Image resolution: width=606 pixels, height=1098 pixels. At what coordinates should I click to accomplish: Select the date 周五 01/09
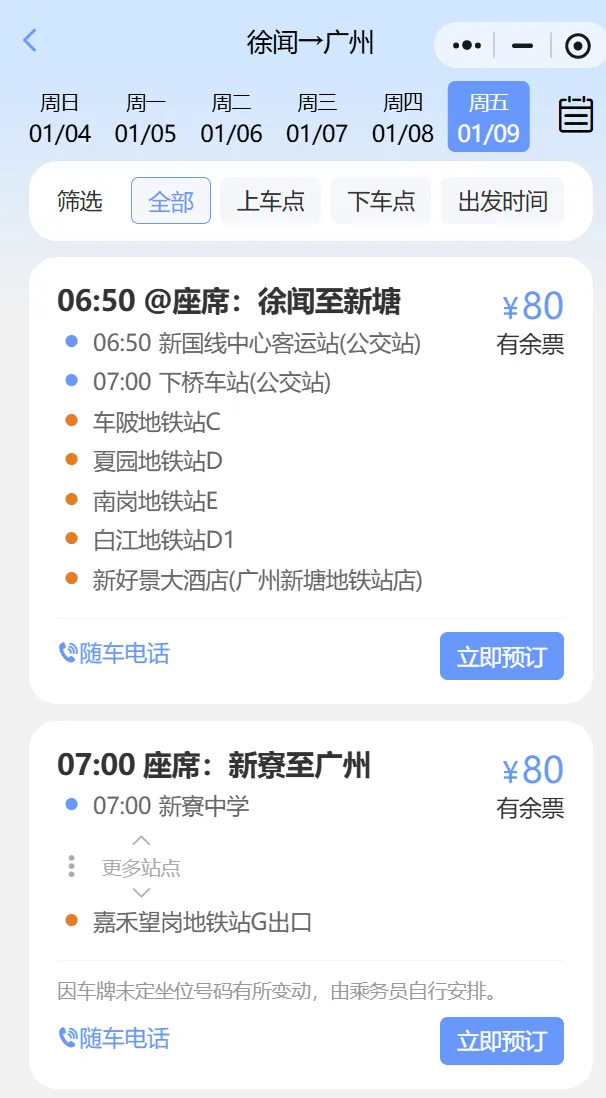tap(489, 118)
